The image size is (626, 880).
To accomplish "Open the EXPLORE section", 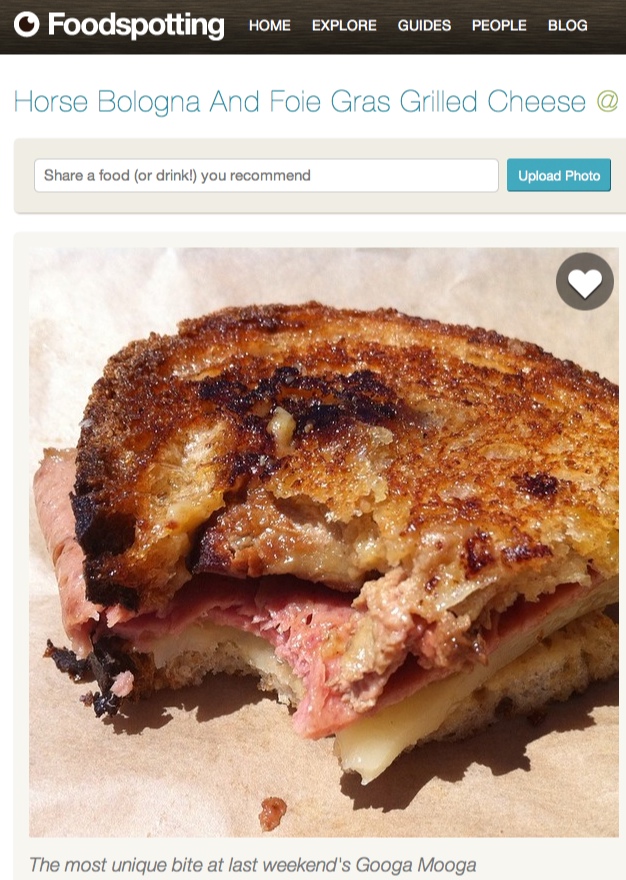I will 344,26.
